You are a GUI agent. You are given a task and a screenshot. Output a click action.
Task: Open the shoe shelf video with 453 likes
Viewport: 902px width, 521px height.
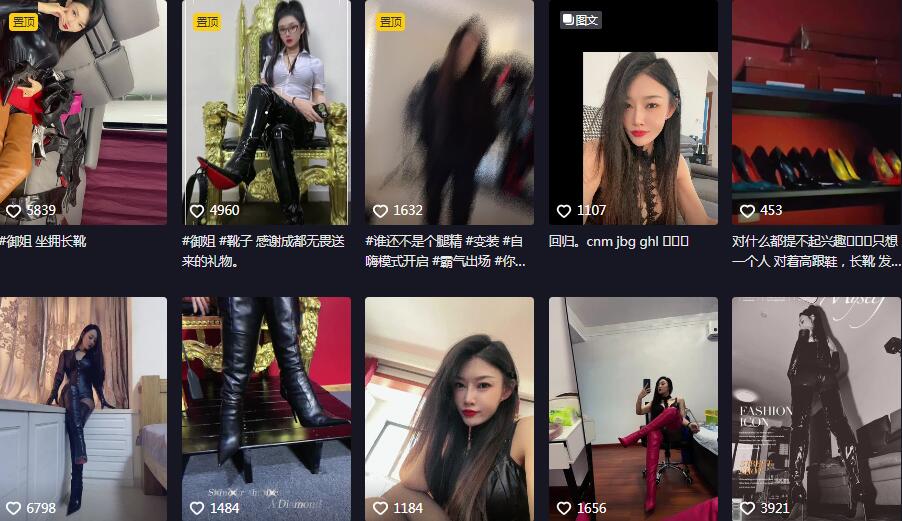pyautogui.click(x=816, y=110)
